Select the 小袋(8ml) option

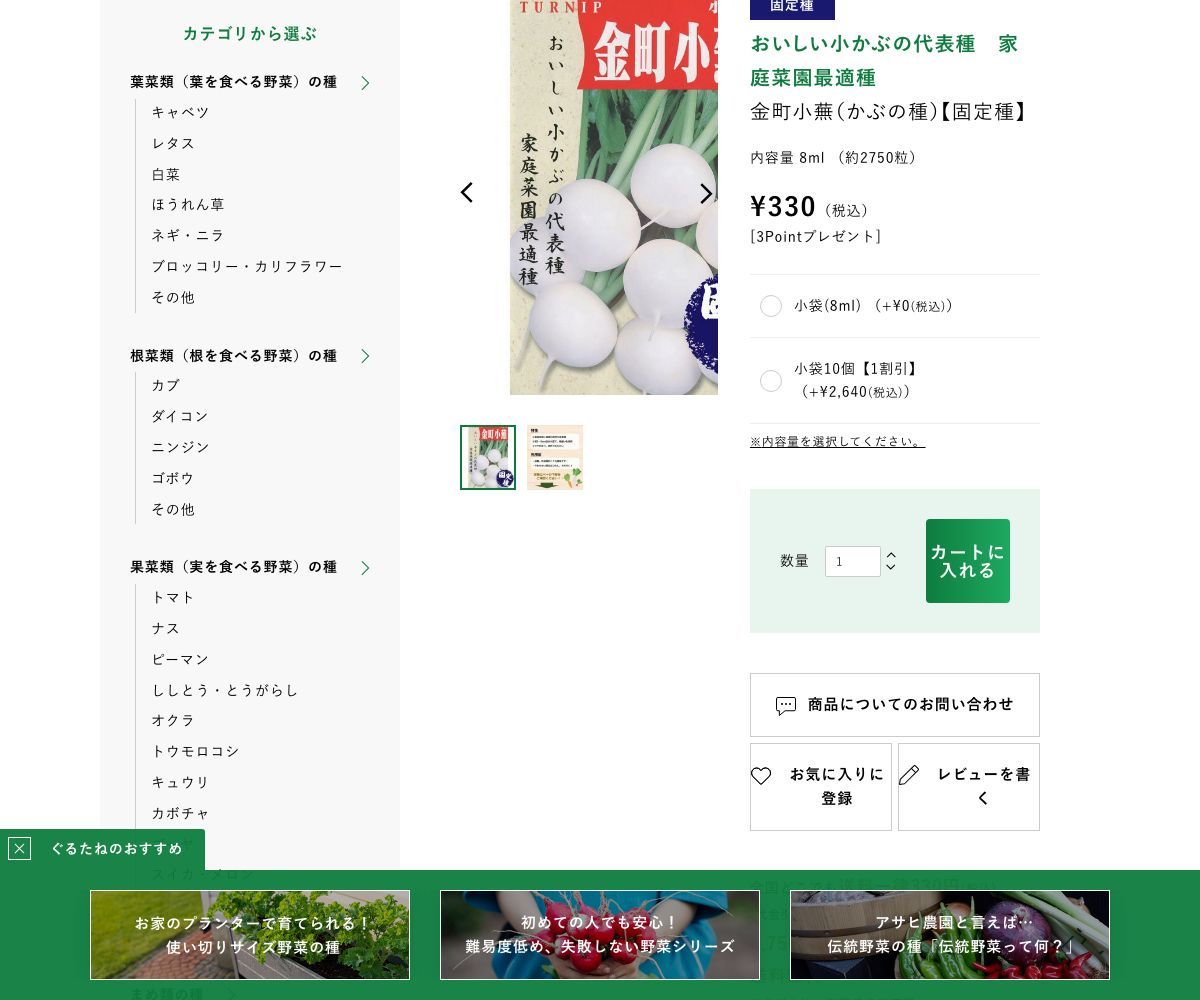point(771,306)
